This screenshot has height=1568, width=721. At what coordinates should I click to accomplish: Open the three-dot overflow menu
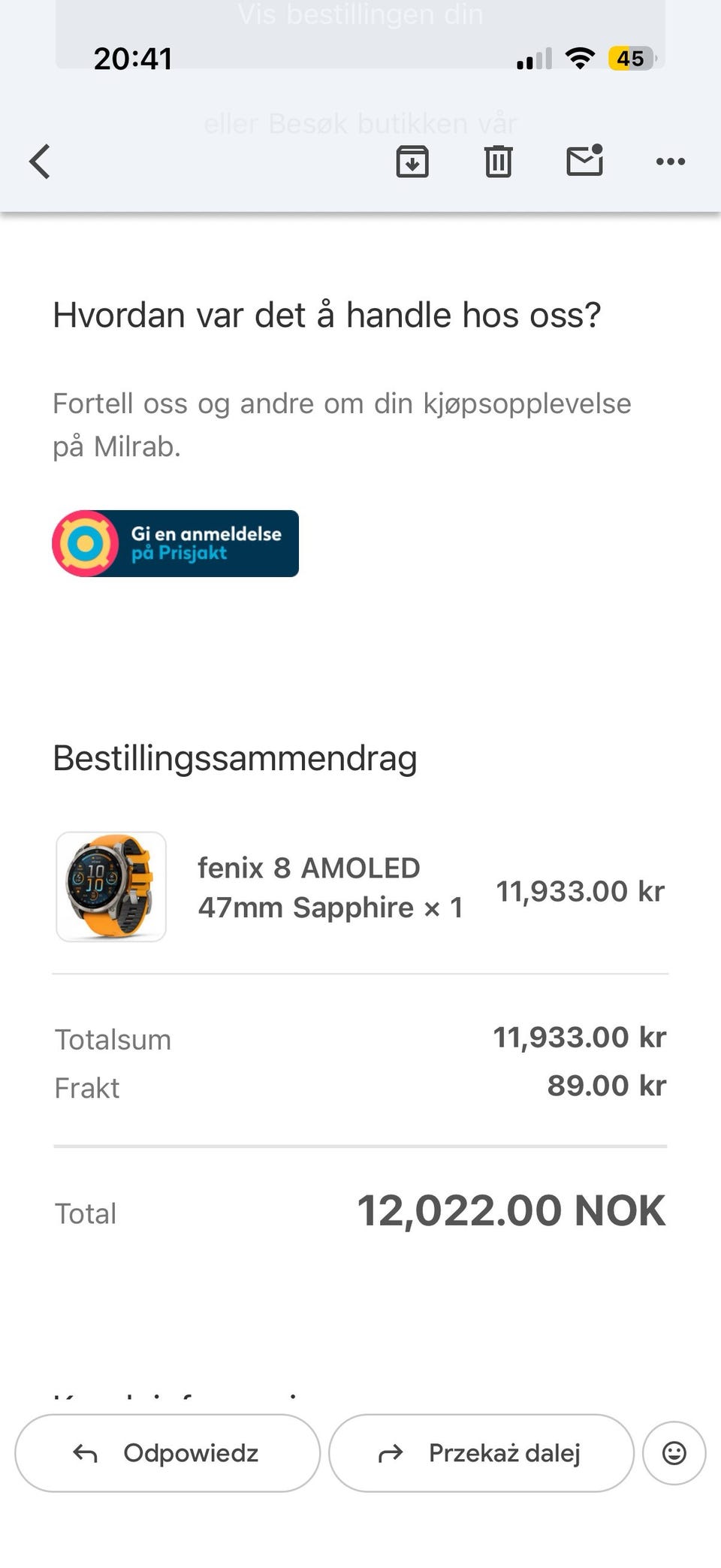[x=670, y=162]
